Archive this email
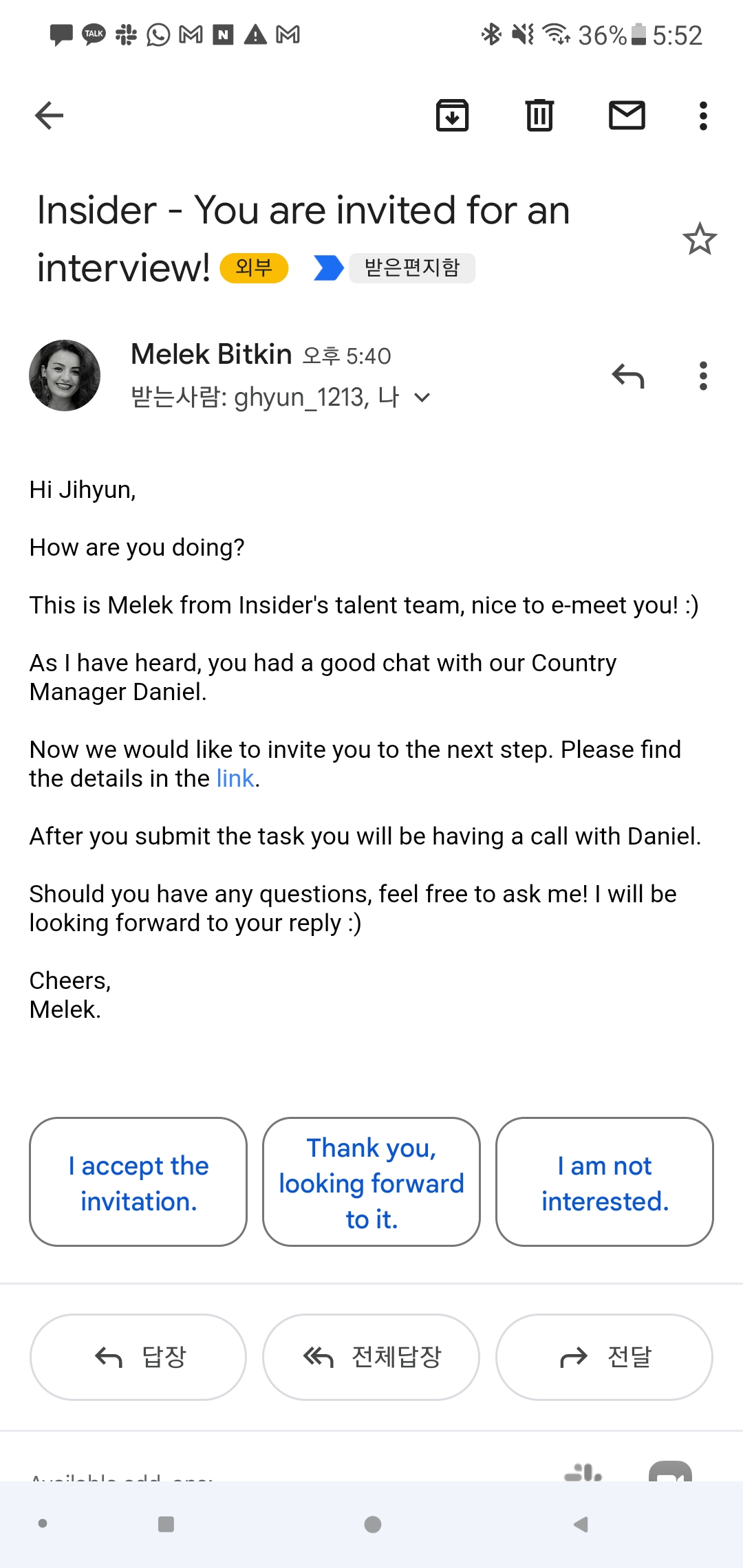The image size is (743, 1568). click(452, 116)
